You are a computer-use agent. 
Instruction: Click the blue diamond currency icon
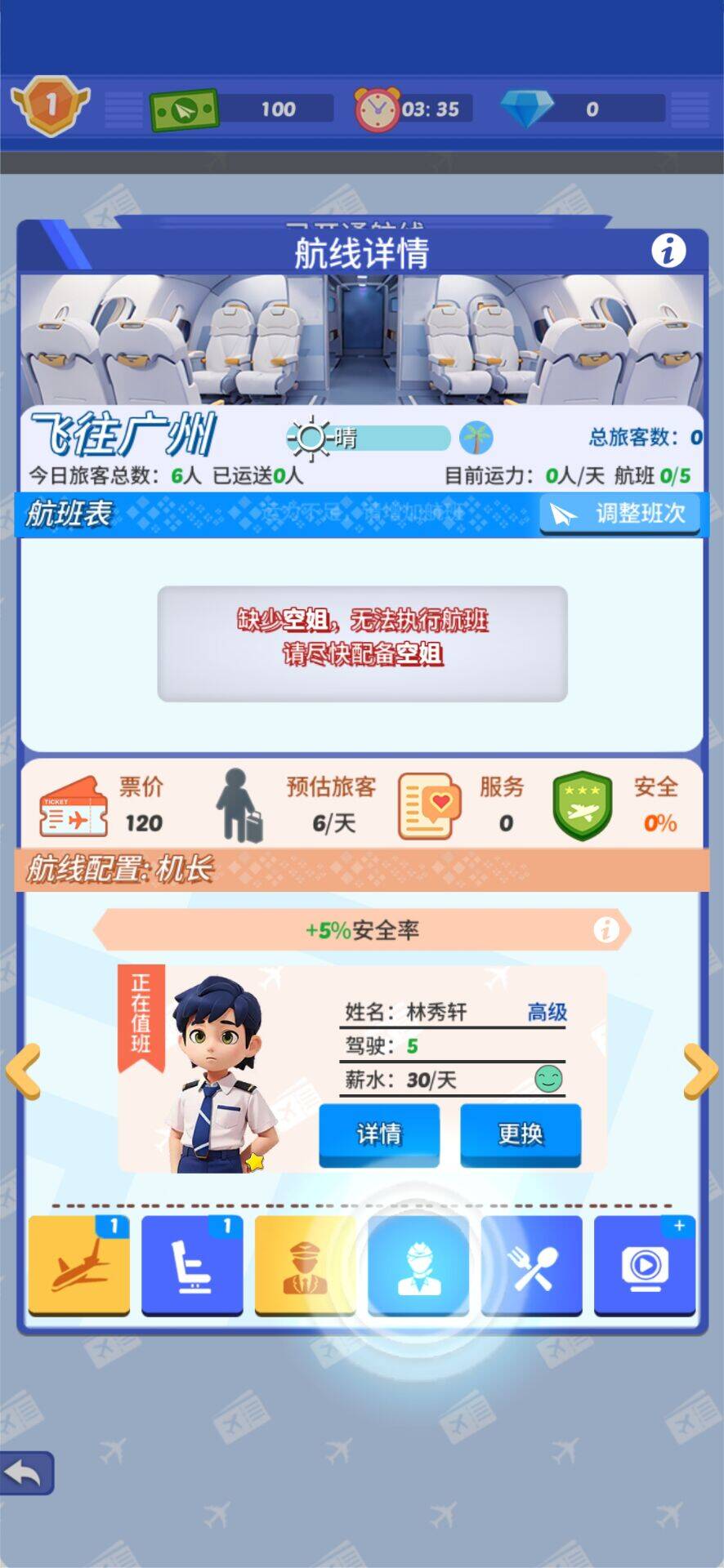[531, 109]
